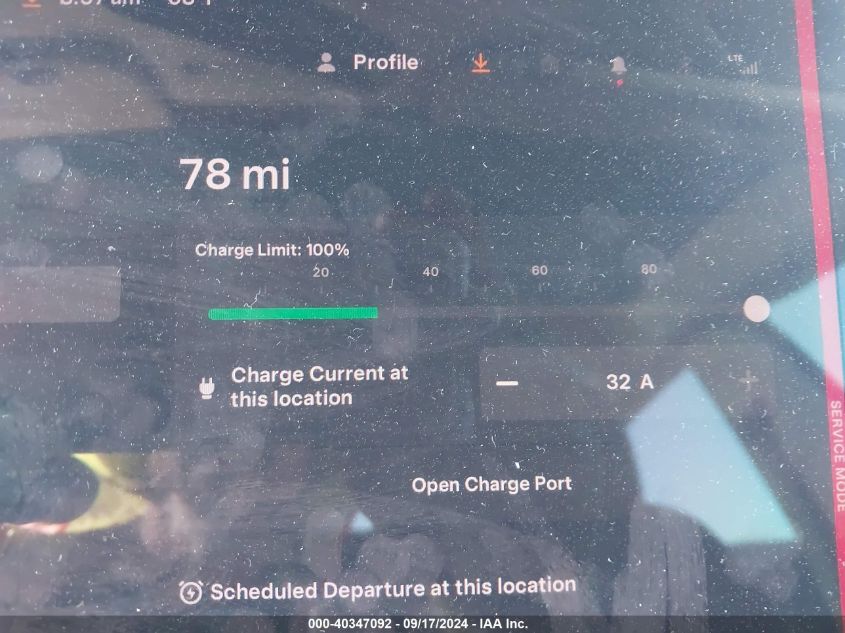This screenshot has width=845, height=633.
Task: Open the notifications bell
Action: click(x=618, y=66)
